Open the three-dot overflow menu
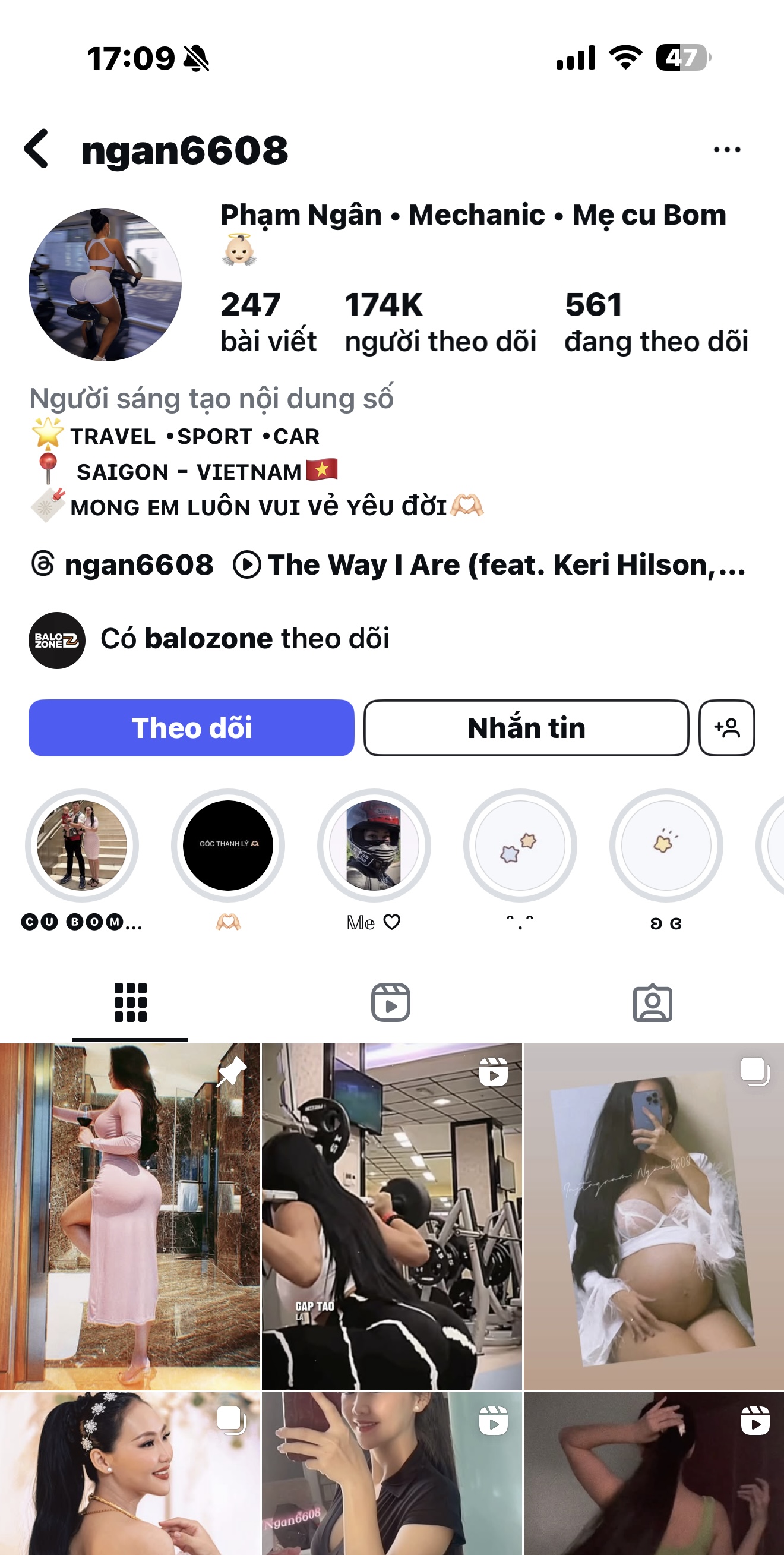784x1555 pixels. 726,149
